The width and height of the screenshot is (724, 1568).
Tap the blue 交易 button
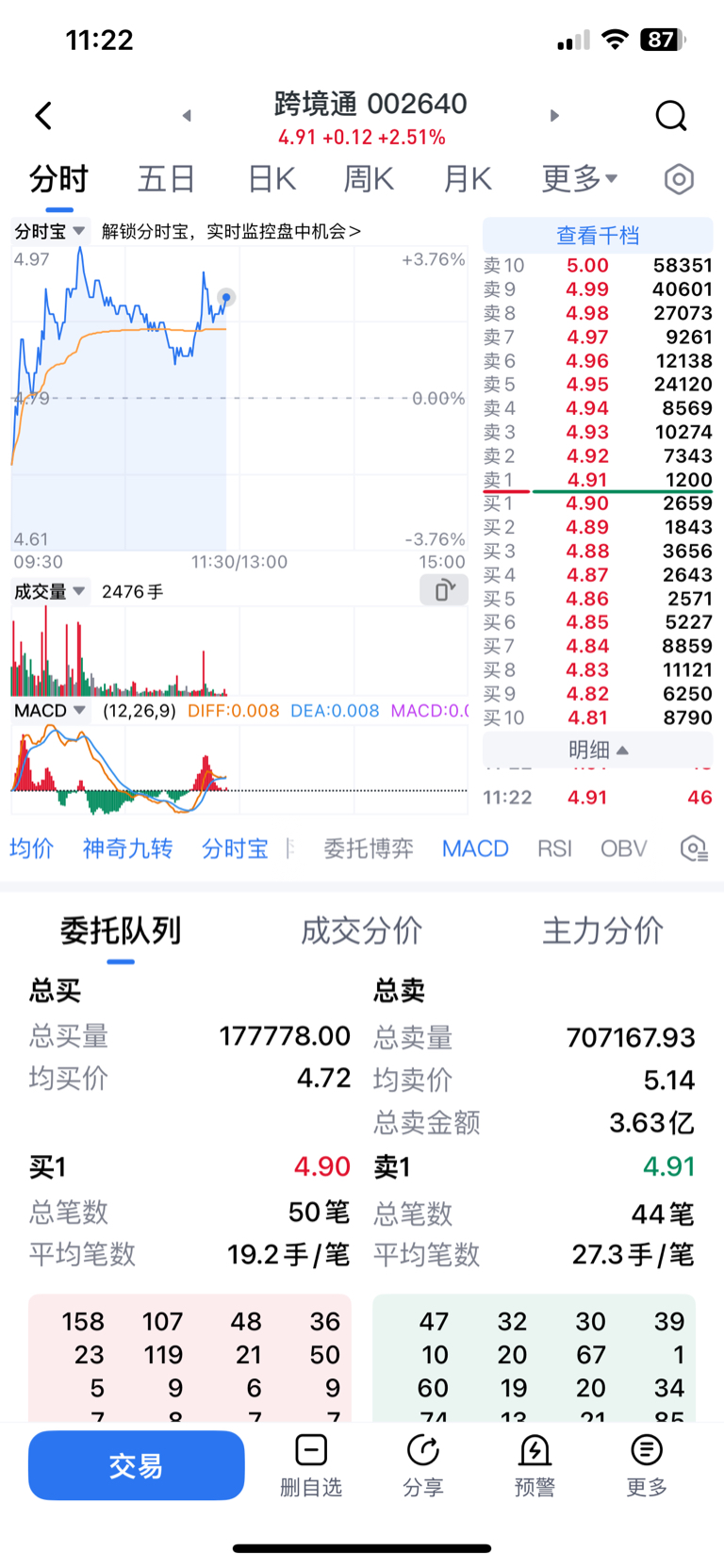[x=137, y=1465]
